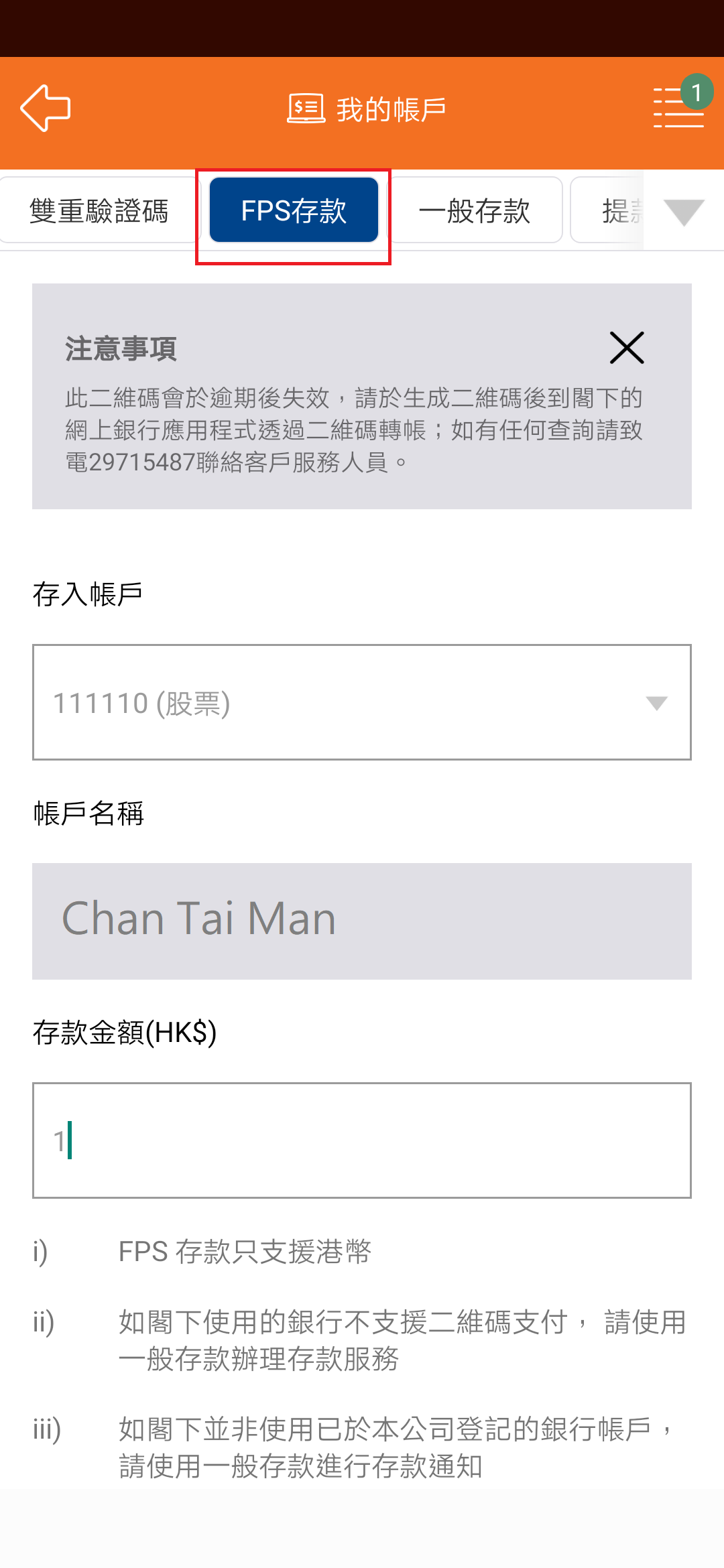The image size is (724, 1568).
Task: Switch to the 一般存款 tab
Action: pyautogui.click(x=475, y=210)
